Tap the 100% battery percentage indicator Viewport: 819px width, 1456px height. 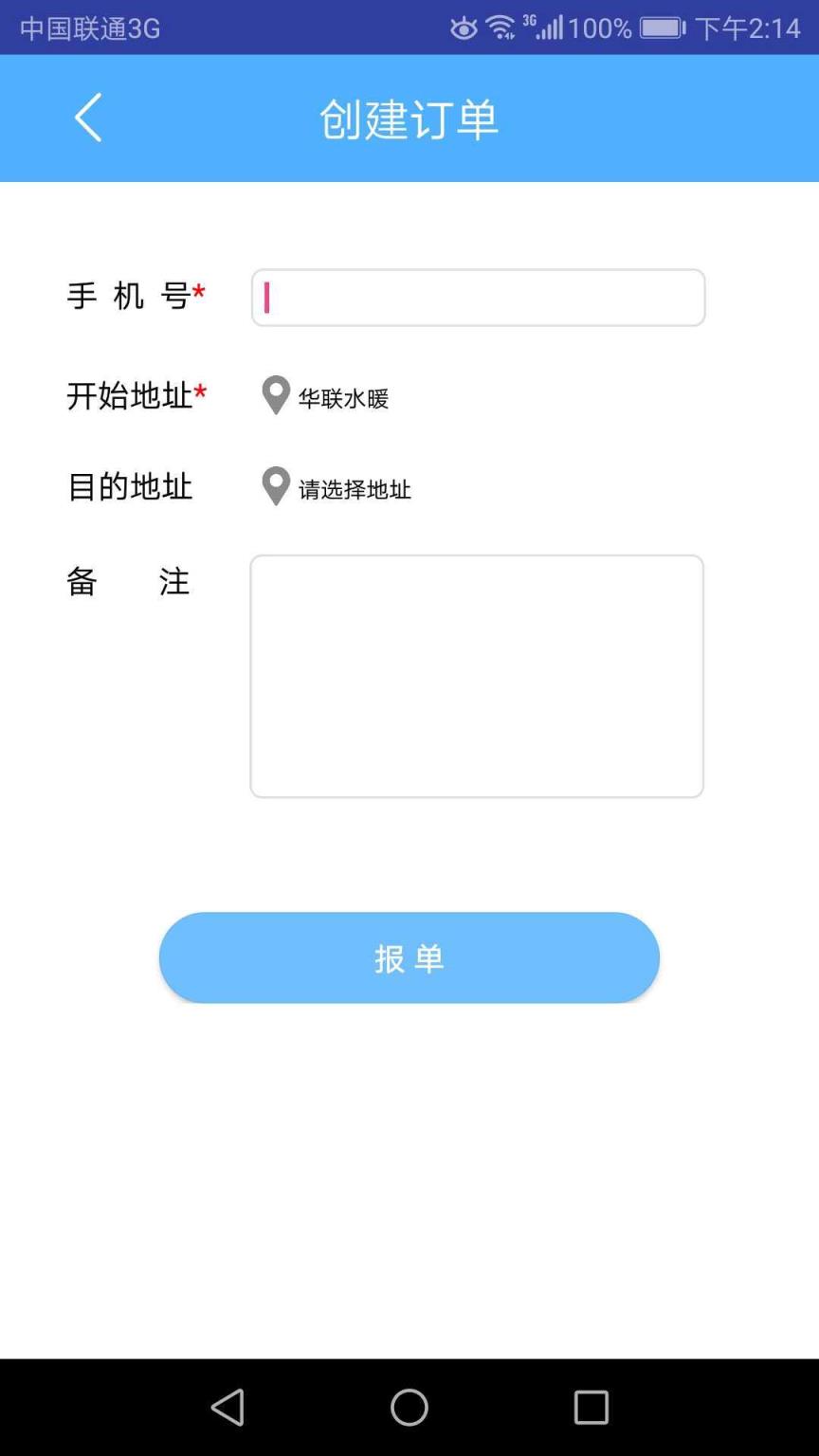click(599, 28)
